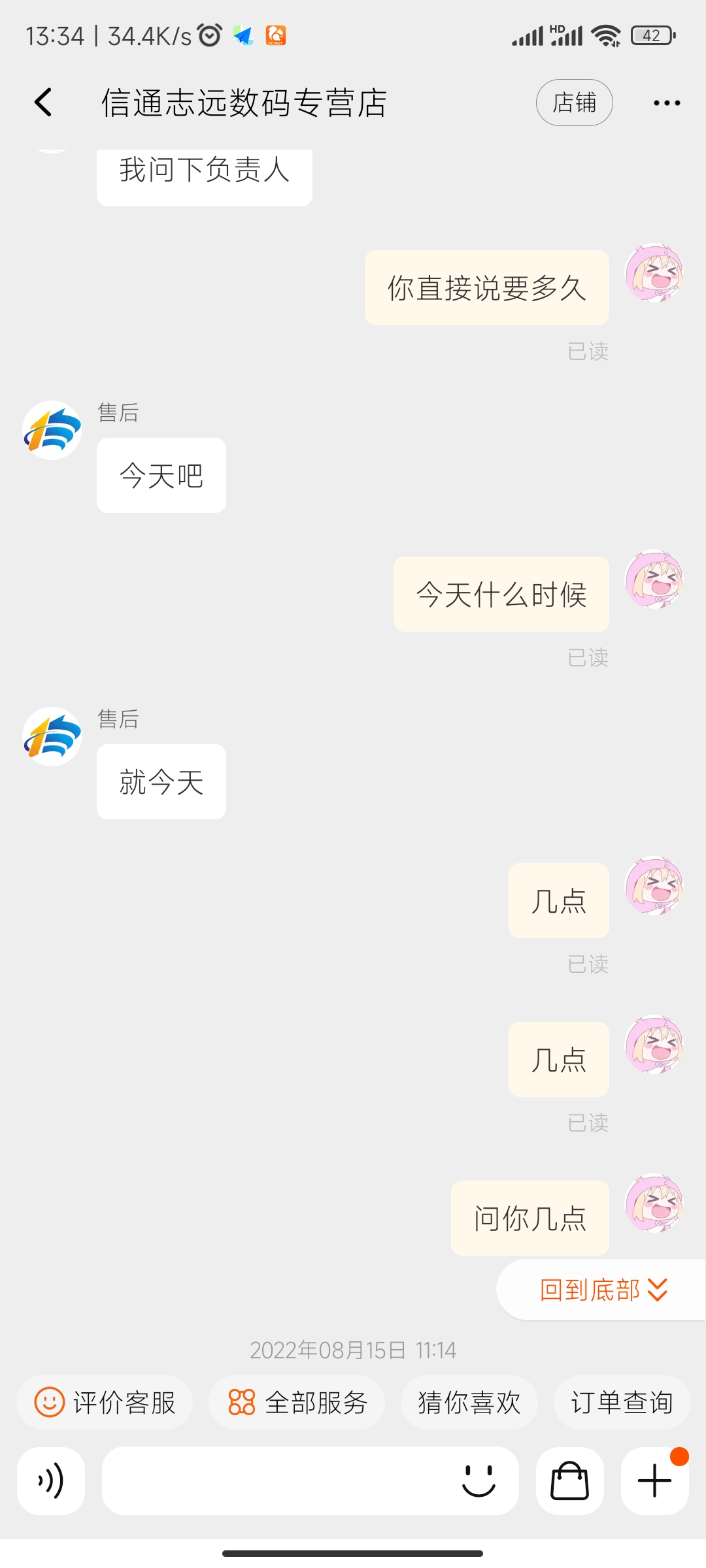The height and width of the screenshot is (1568, 706).
Task: Open the plus attachments menu
Action: tap(654, 1480)
